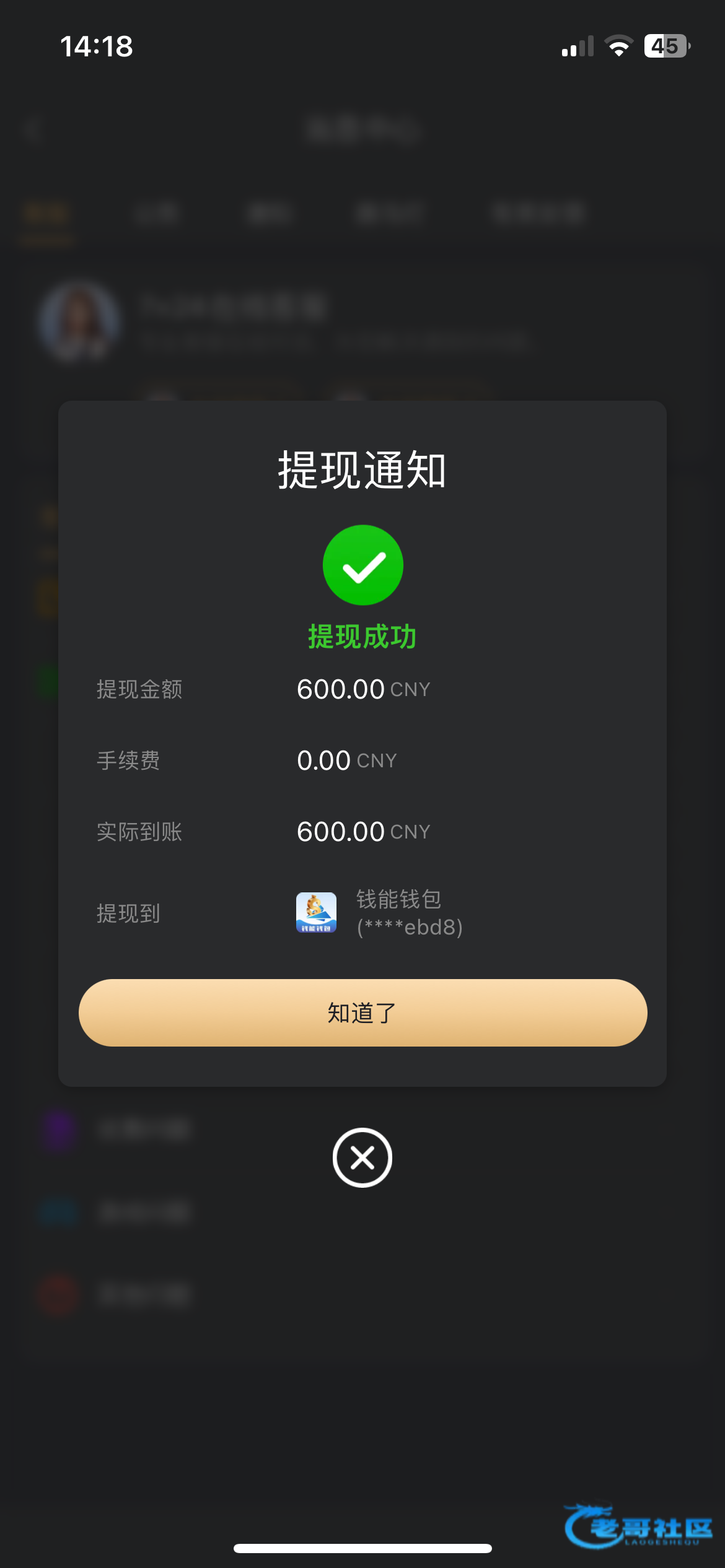Screen dimensions: 725x1568
Task: Close the withdrawal notice dialog
Action: [362, 1157]
